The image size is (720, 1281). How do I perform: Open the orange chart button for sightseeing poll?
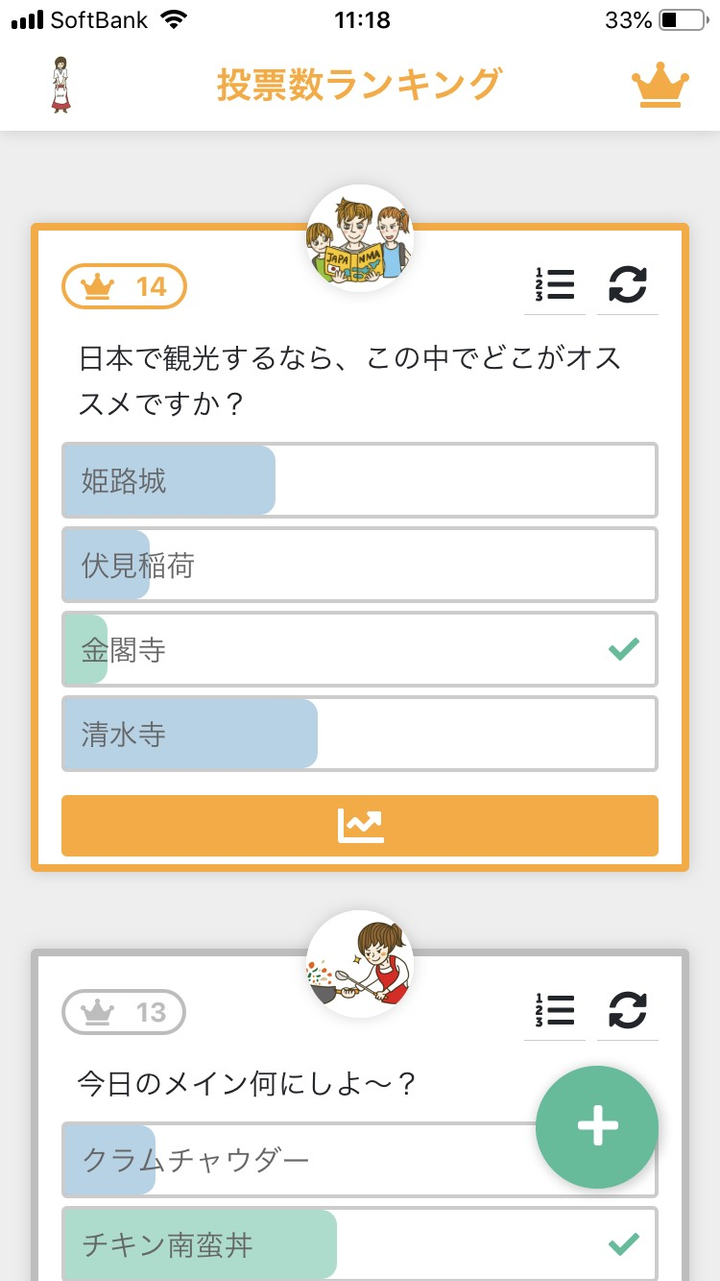coord(360,826)
